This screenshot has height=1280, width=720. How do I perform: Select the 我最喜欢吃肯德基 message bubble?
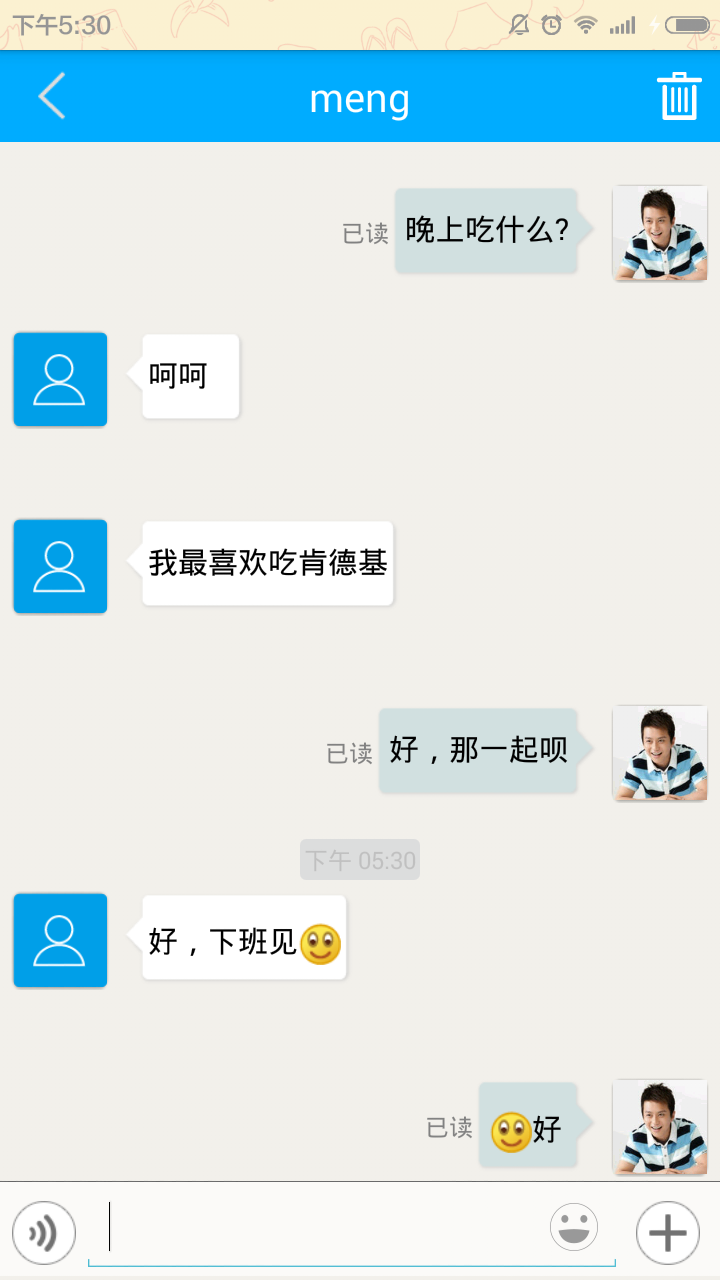[267, 565]
